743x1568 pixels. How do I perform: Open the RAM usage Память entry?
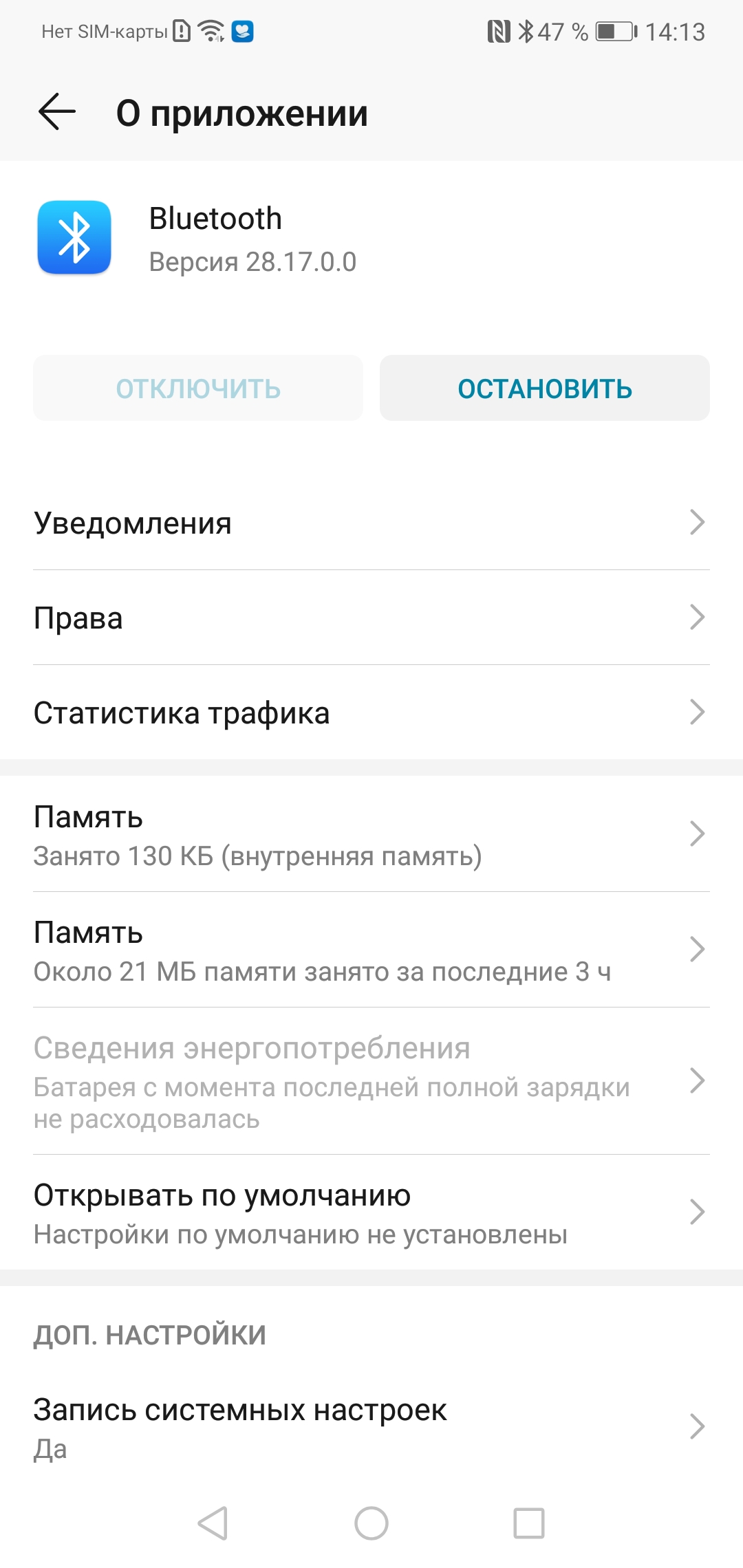371,950
